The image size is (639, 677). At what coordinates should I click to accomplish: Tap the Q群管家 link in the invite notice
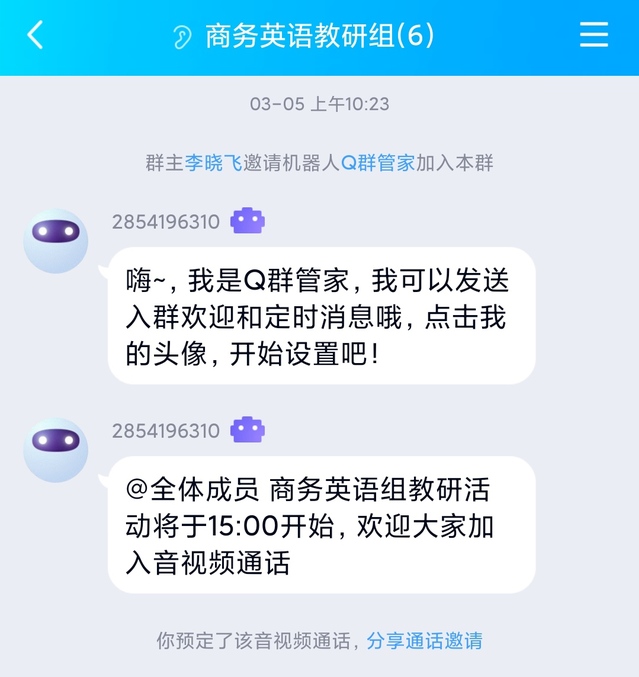pyautogui.click(x=378, y=163)
